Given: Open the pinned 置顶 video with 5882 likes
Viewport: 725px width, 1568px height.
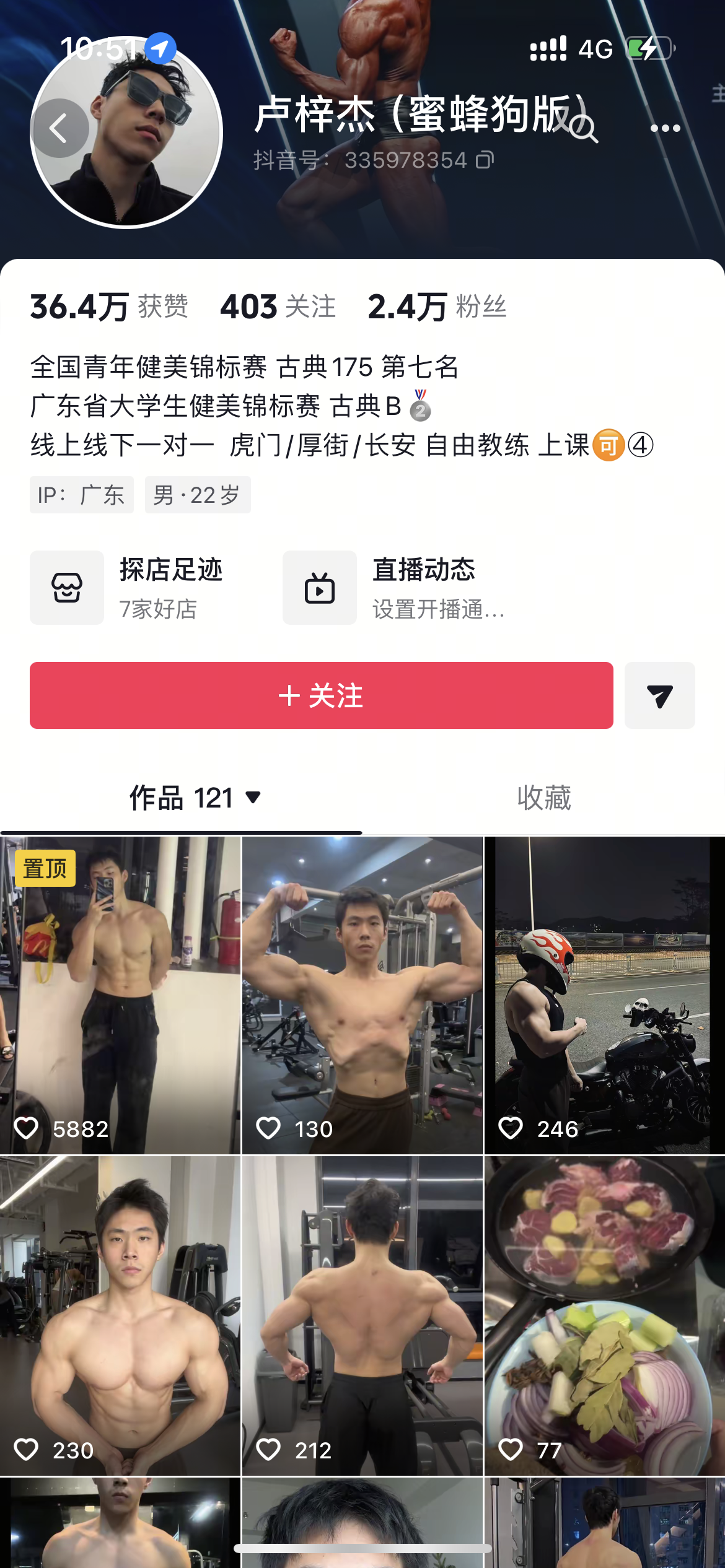Looking at the screenshot, I should [120, 995].
